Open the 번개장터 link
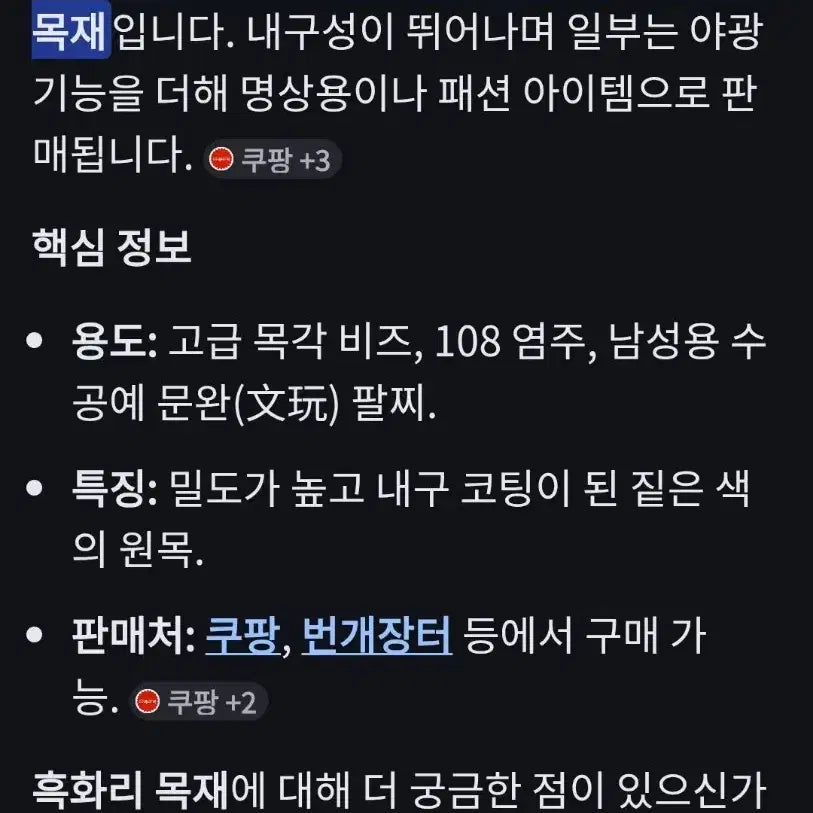Image resolution: width=813 pixels, height=813 pixels. tap(377, 635)
